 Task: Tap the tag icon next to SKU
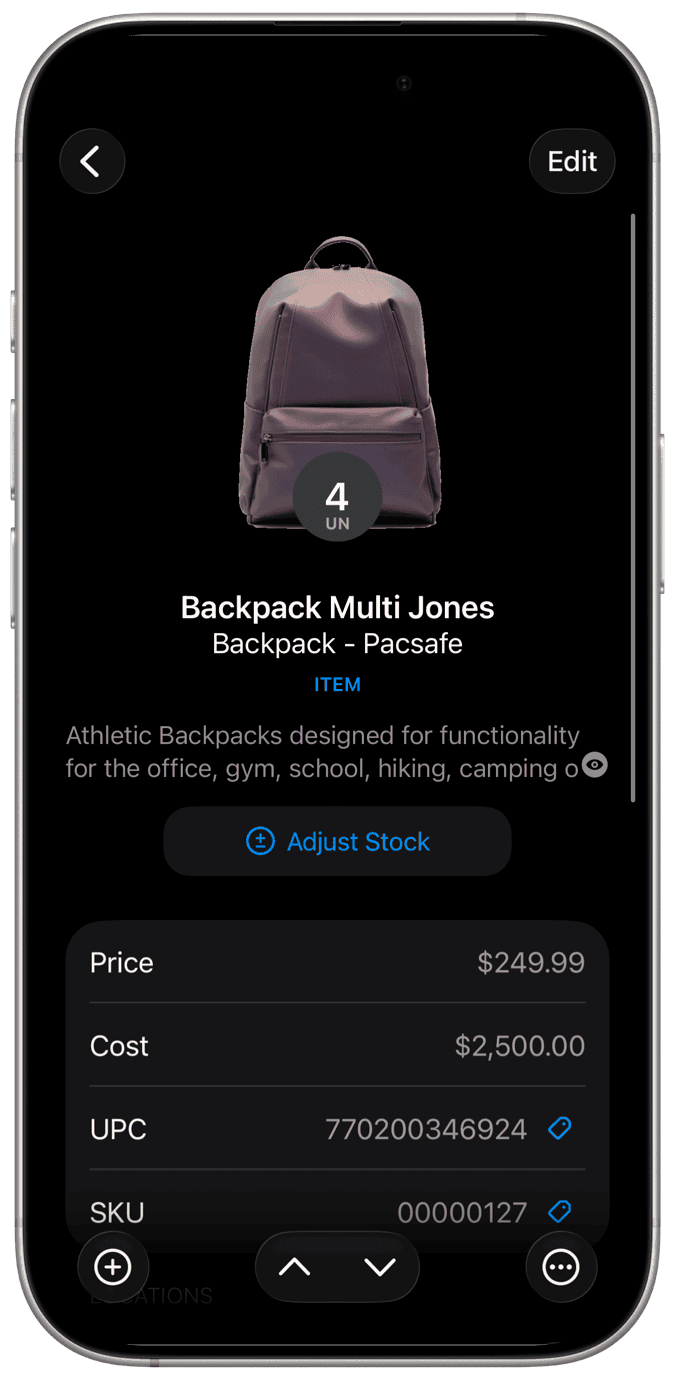coord(560,1212)
